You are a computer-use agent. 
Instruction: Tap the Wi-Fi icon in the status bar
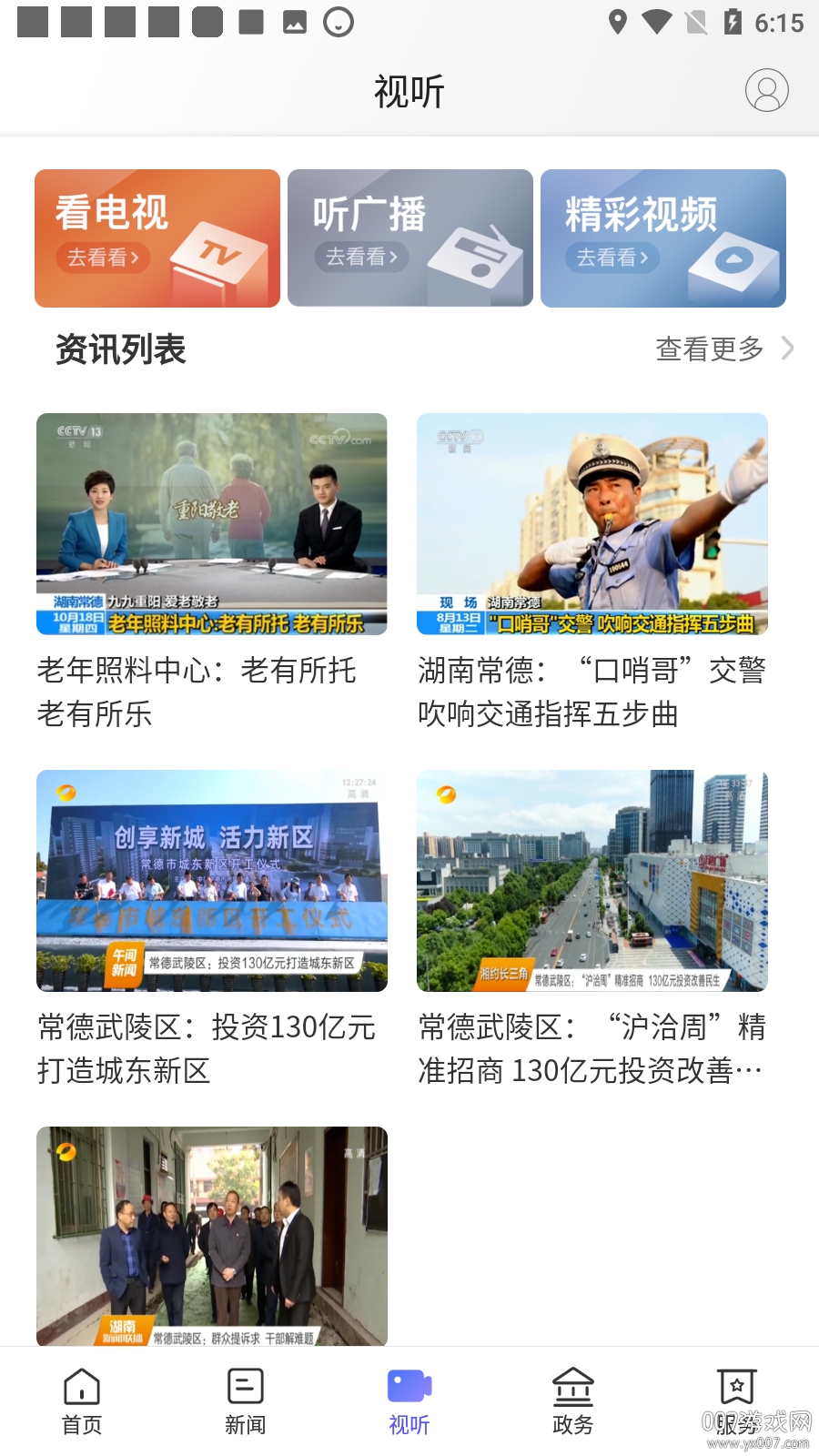pos(657,25)
